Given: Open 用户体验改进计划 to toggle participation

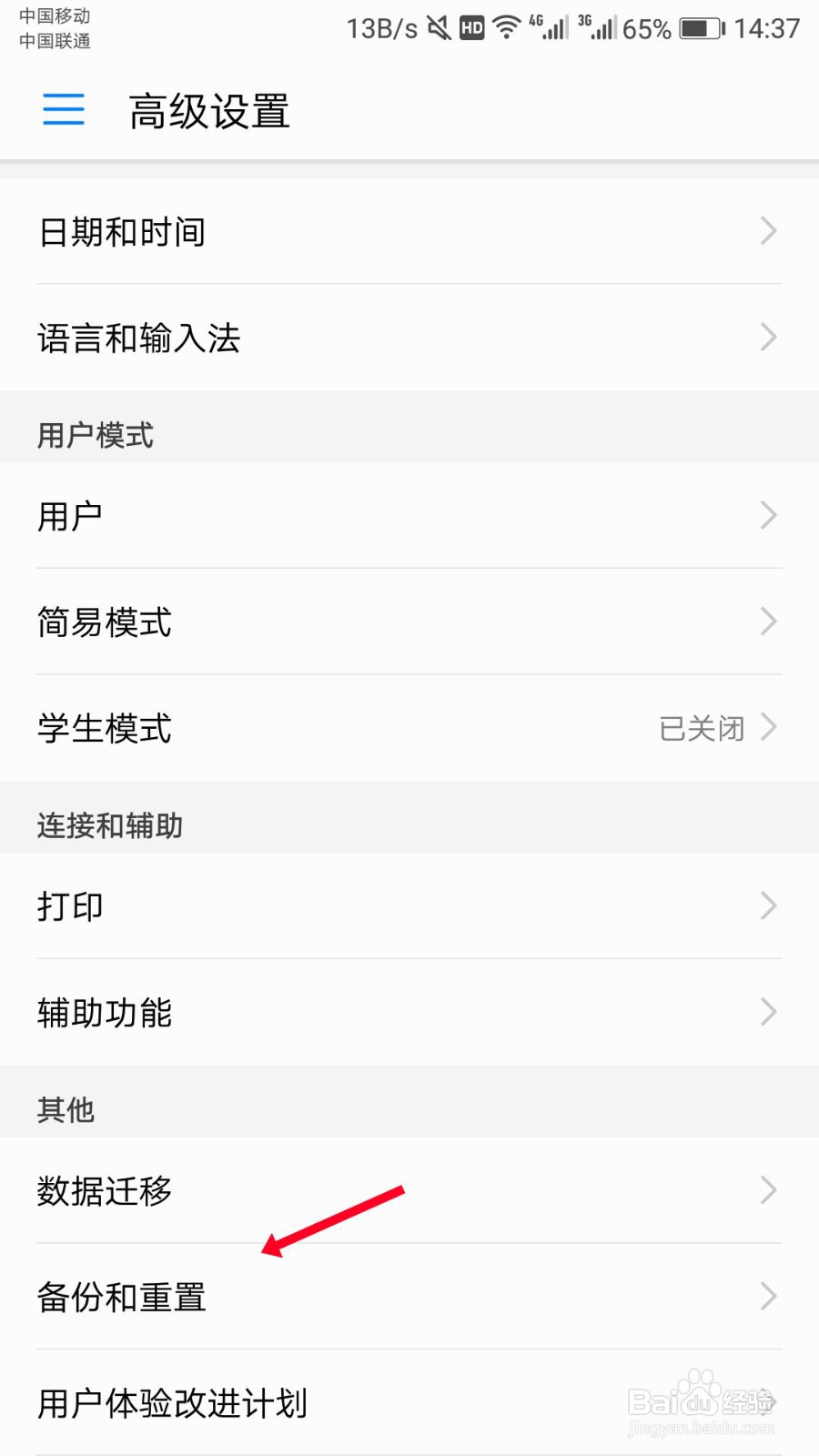Looking at the screenshot, I should click(x=409, y=1402).
